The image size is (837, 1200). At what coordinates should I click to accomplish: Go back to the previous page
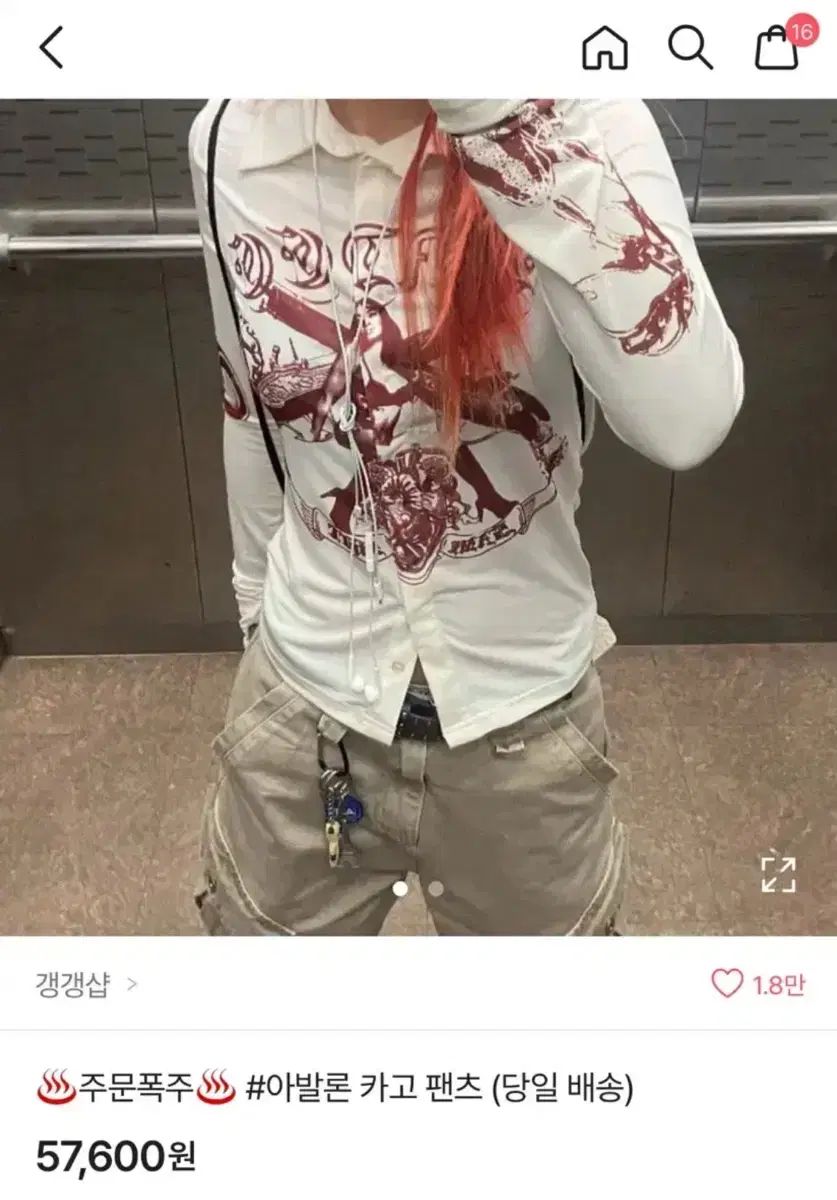(51, 47)
